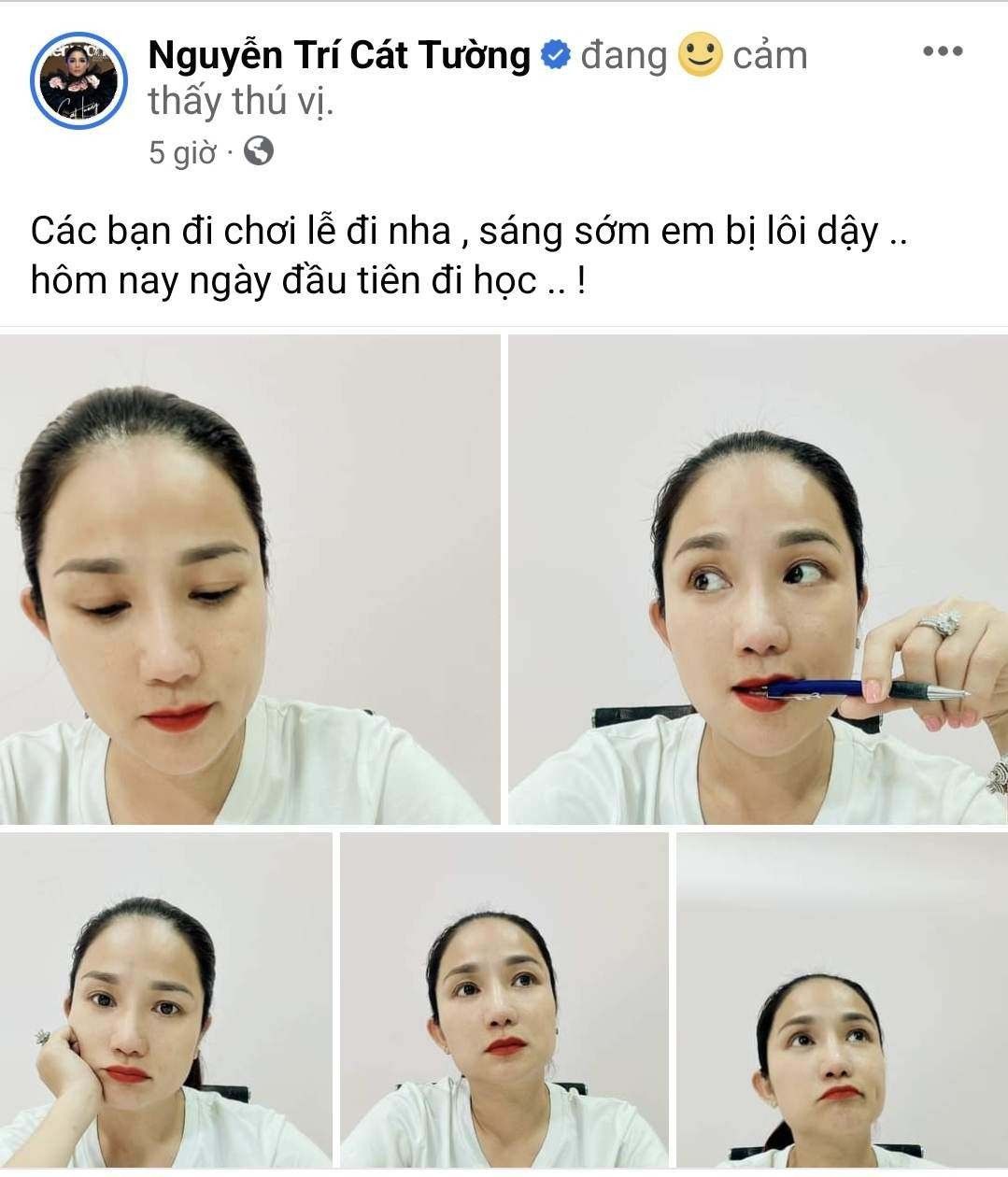This screenshot has height=1177, width=1008.
Task: Open Nguyễn Trí Cát Tường's profile name link
Action: 338,56
